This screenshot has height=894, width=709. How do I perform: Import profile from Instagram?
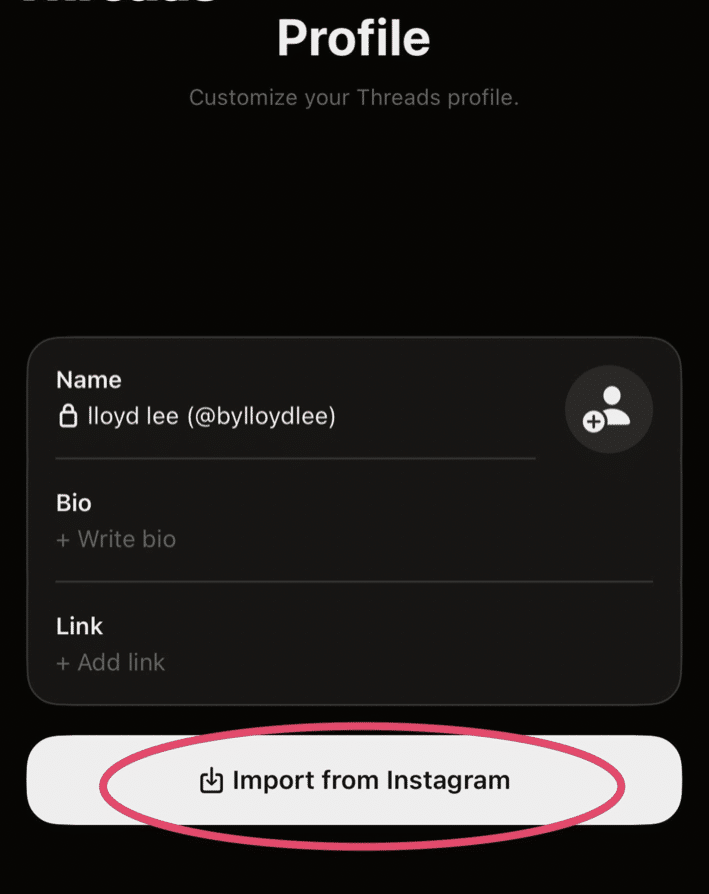pos(355,781)
